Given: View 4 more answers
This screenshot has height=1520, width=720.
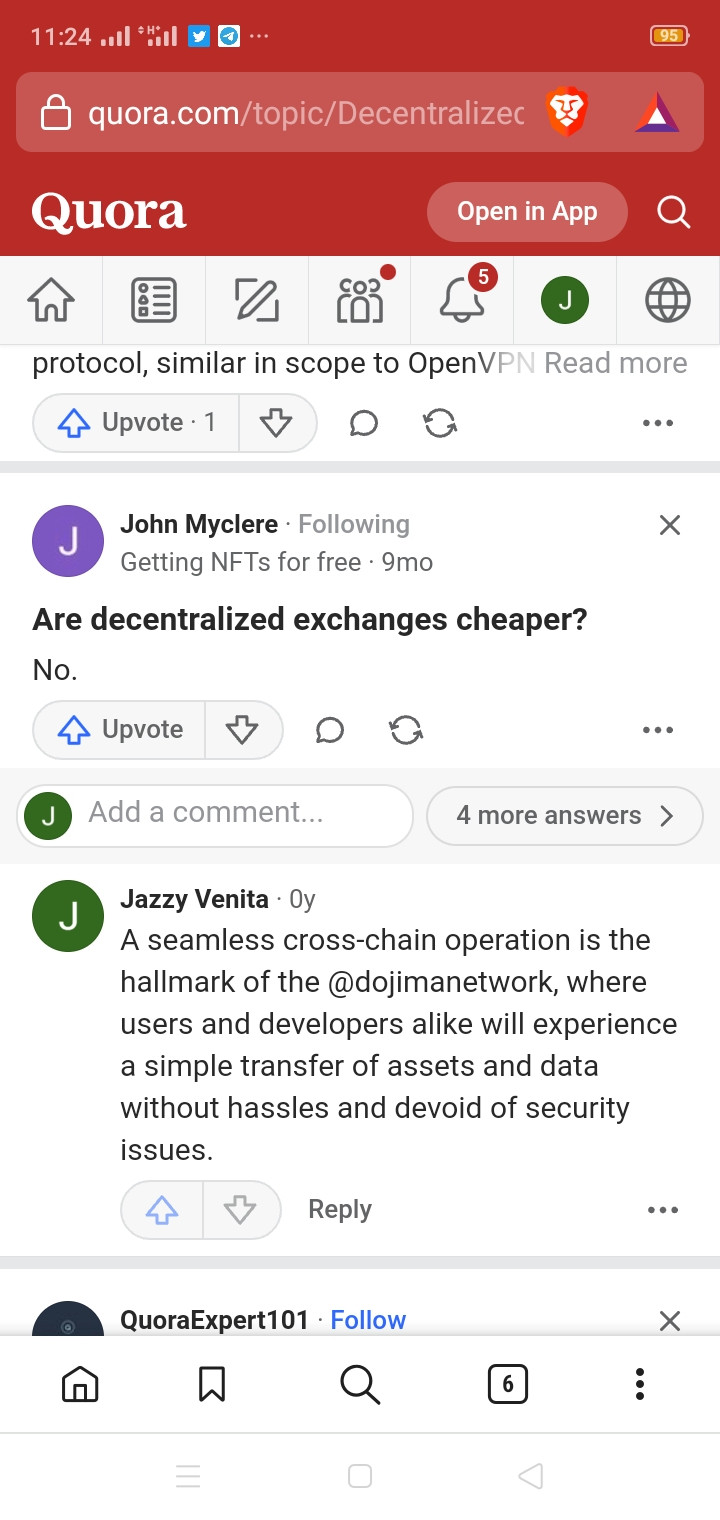Looking at the screenshot, I should click(x=565, y=816).
